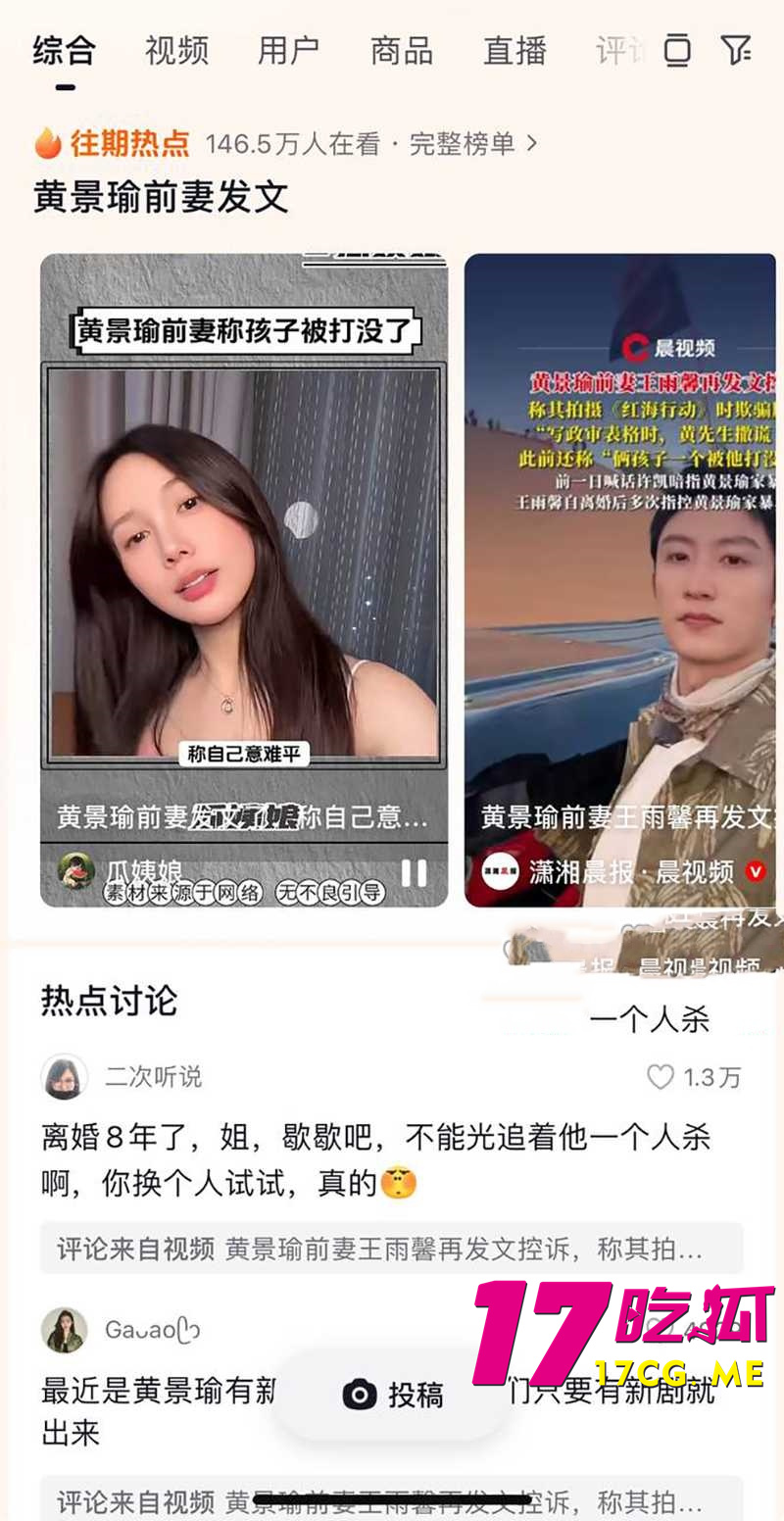This screenshot has height=1521, width=784.
Task: Pause the 瓜姨娘 video with the pause icon
Action: tap(414, 872)
